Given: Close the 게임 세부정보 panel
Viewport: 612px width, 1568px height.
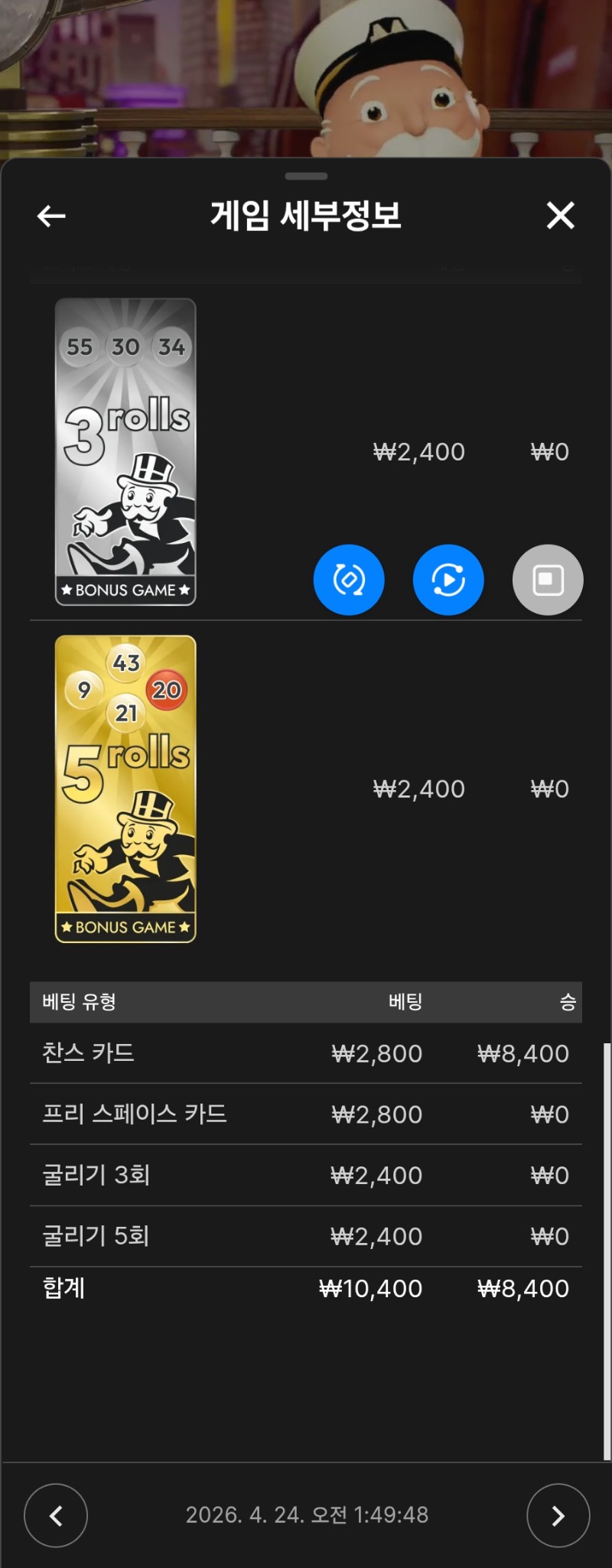Looking at the screenshot, I should point(560,216).
